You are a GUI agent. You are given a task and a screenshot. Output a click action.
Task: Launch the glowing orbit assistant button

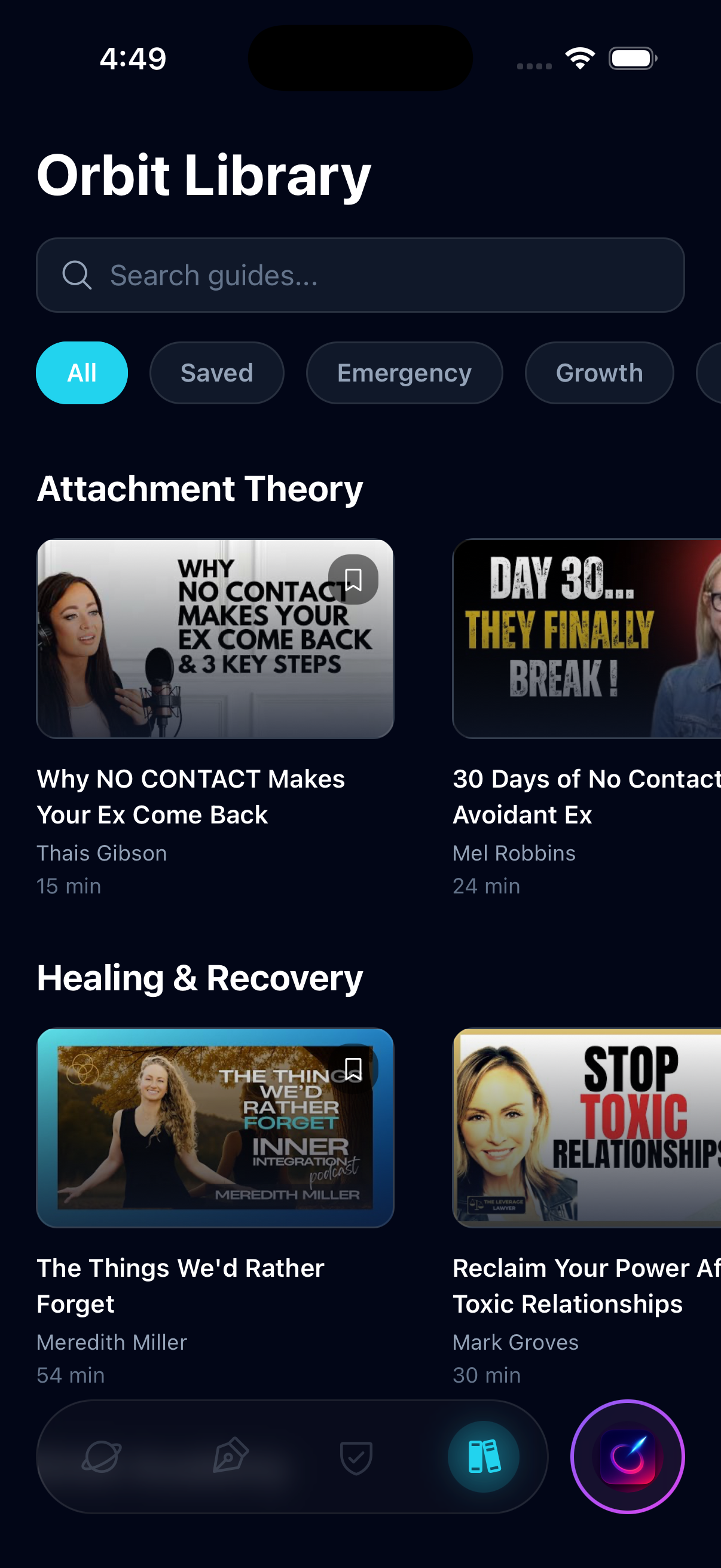pos(627,1457)
